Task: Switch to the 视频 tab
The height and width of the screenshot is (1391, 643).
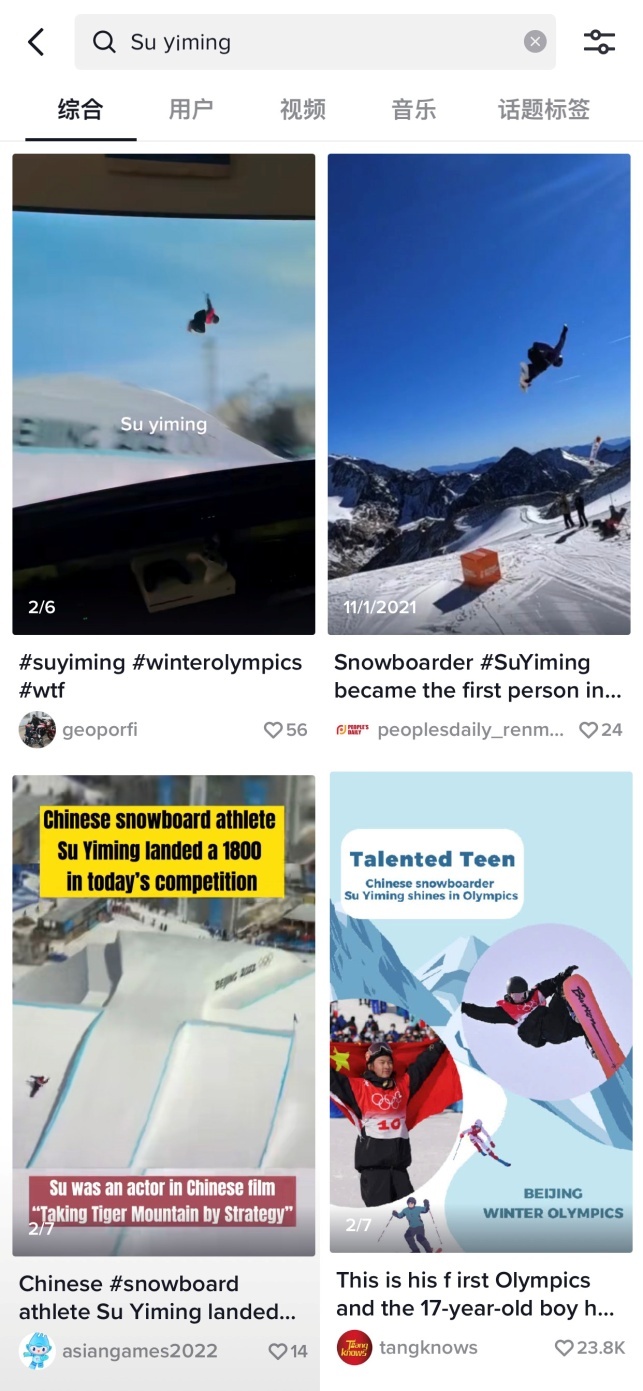Action: point(302,109)
